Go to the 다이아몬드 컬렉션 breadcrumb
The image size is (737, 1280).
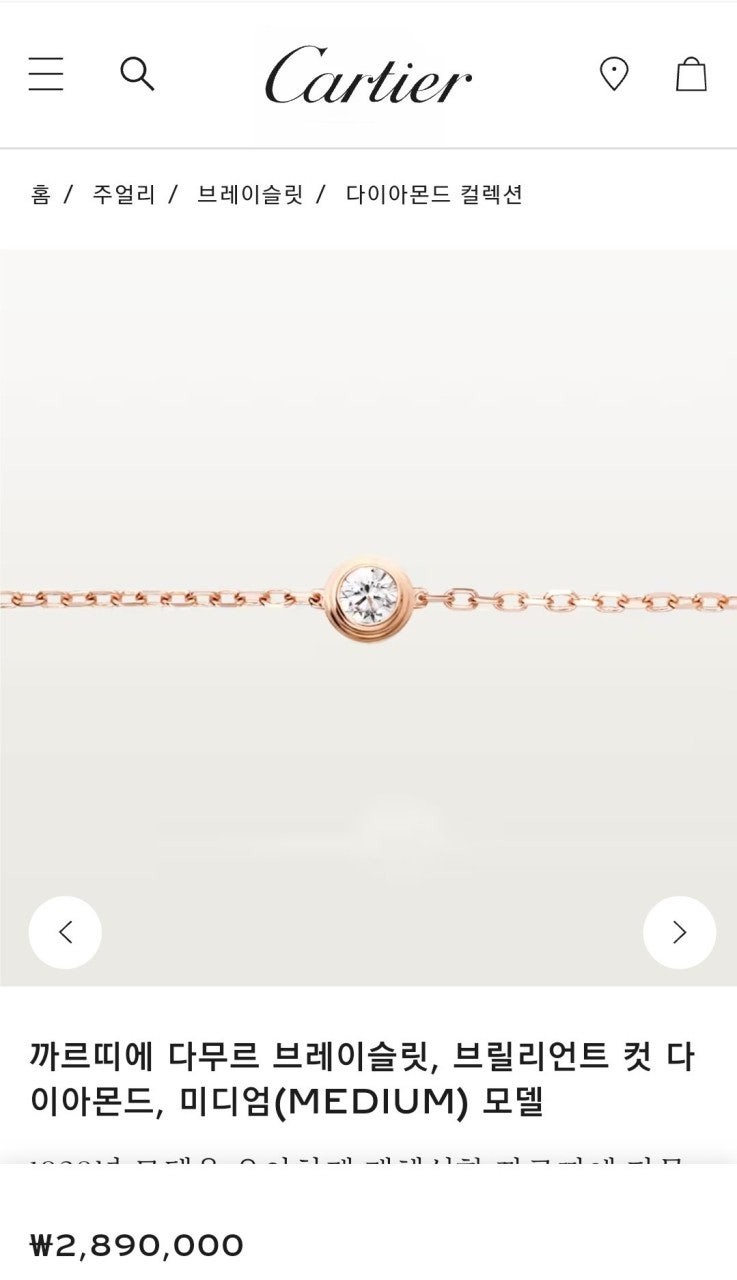pyautogui.click(x=434, y=194)
